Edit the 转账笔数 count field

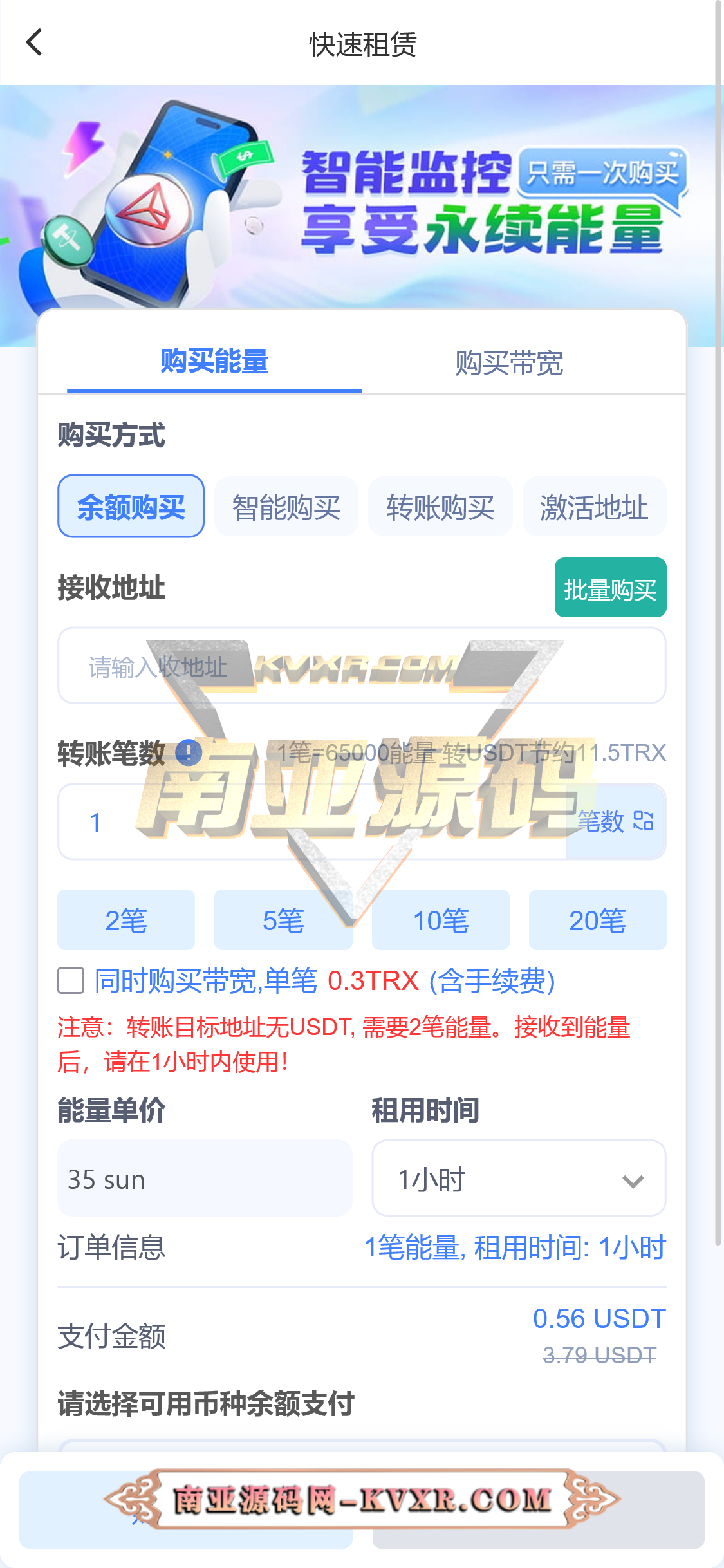[309, 822]
